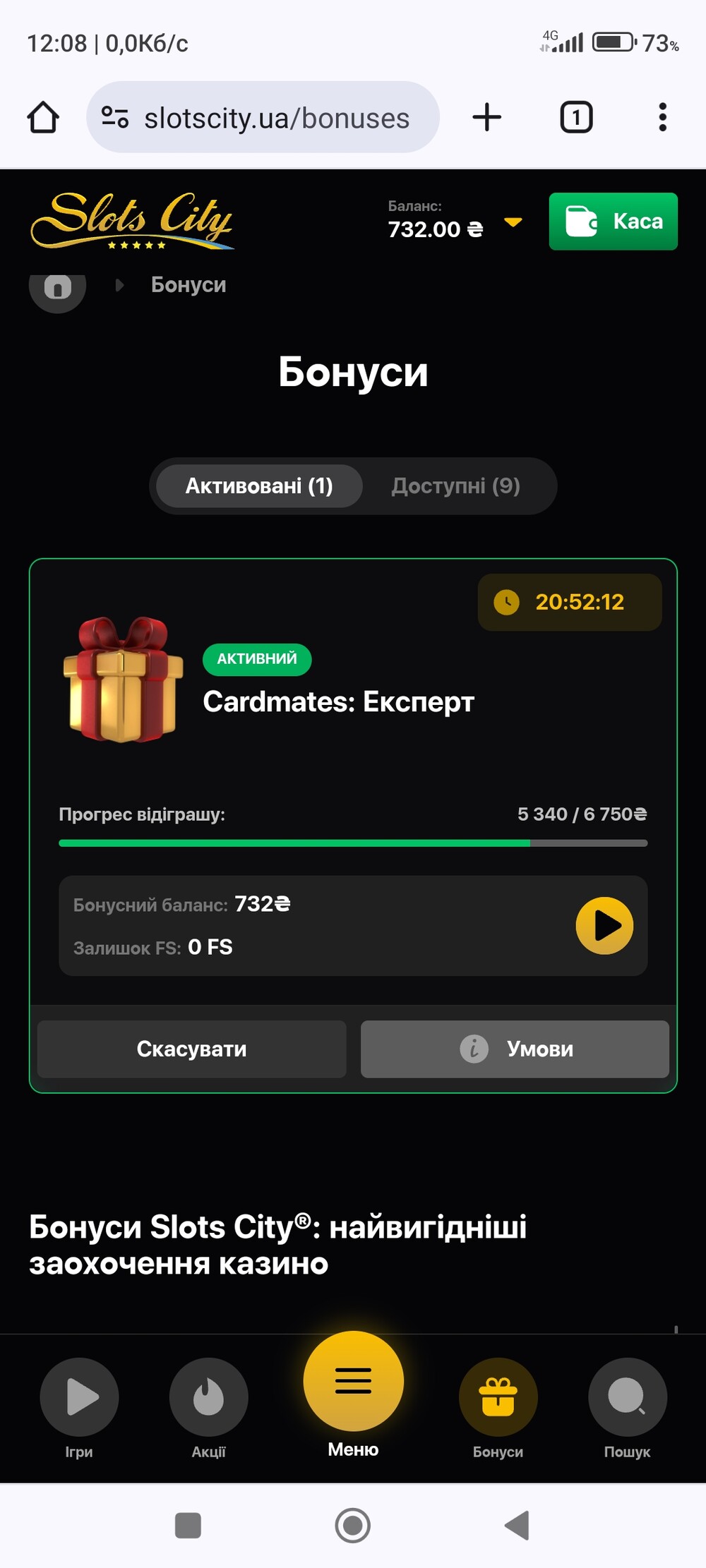Open a new browser tab
This screenshot has height=1568, width=706.
[487, 117]
